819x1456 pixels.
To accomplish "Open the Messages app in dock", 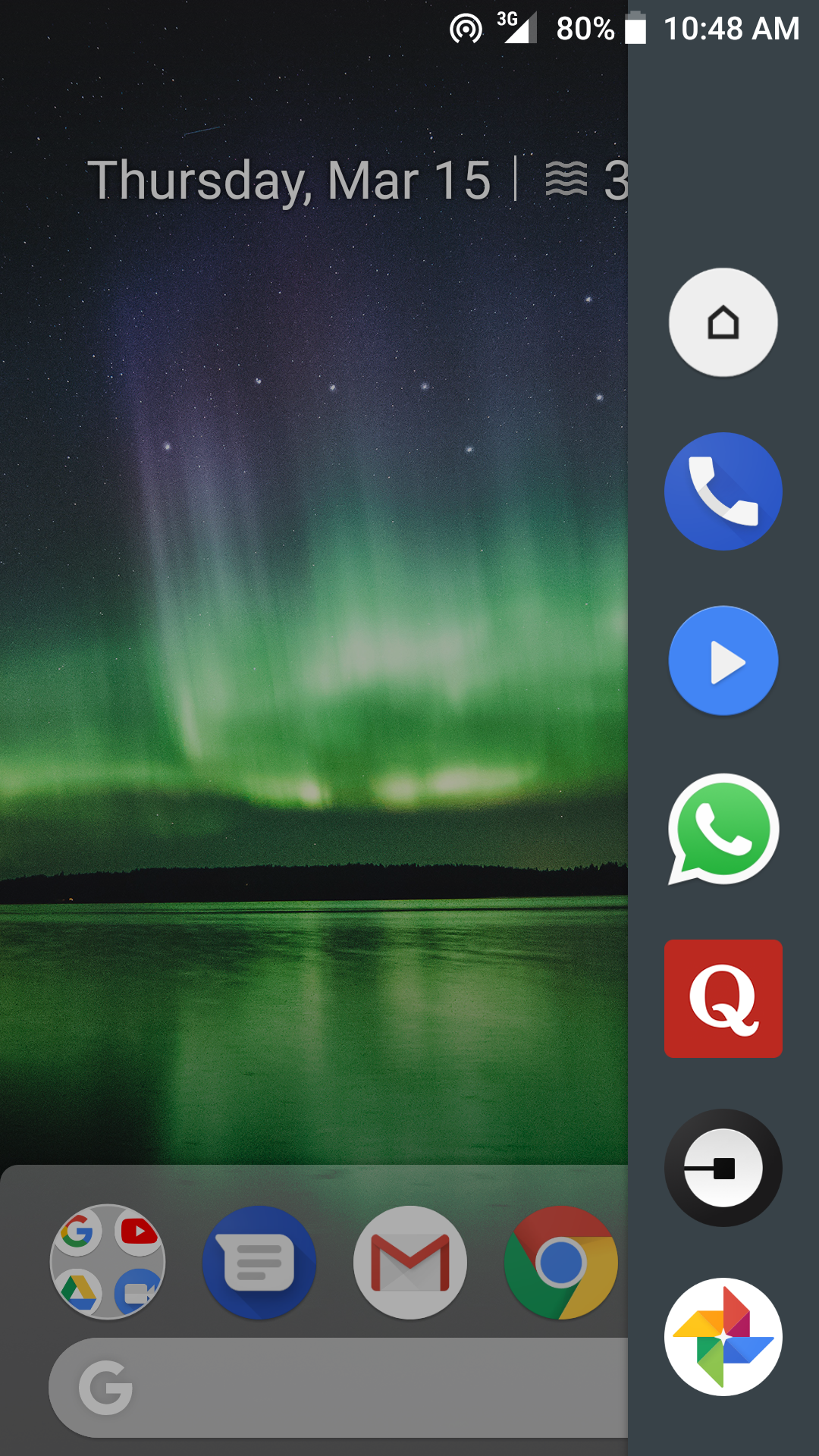I will click(259, 1263).
